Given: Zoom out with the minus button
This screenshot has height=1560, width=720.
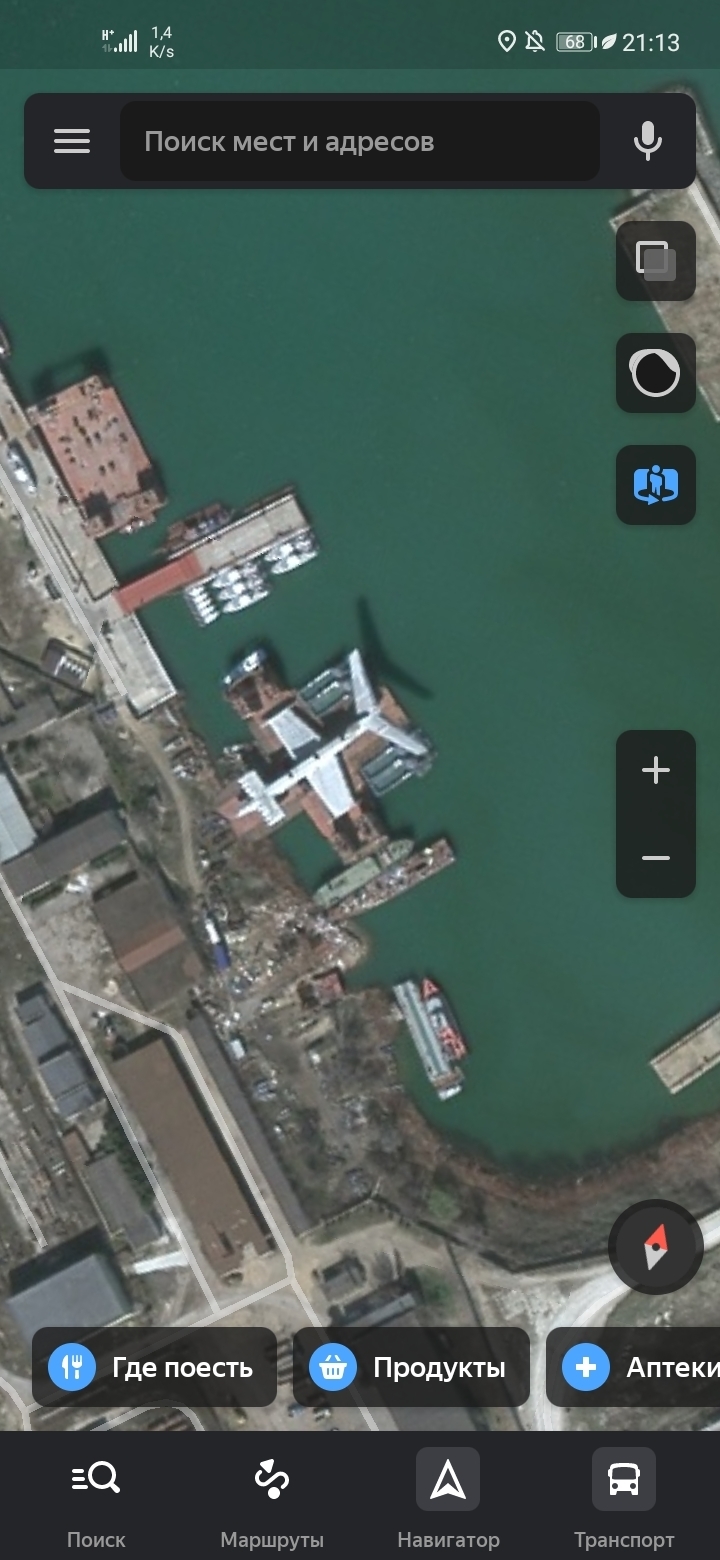Looking at the screenshot, I should [x=656, y=858].
